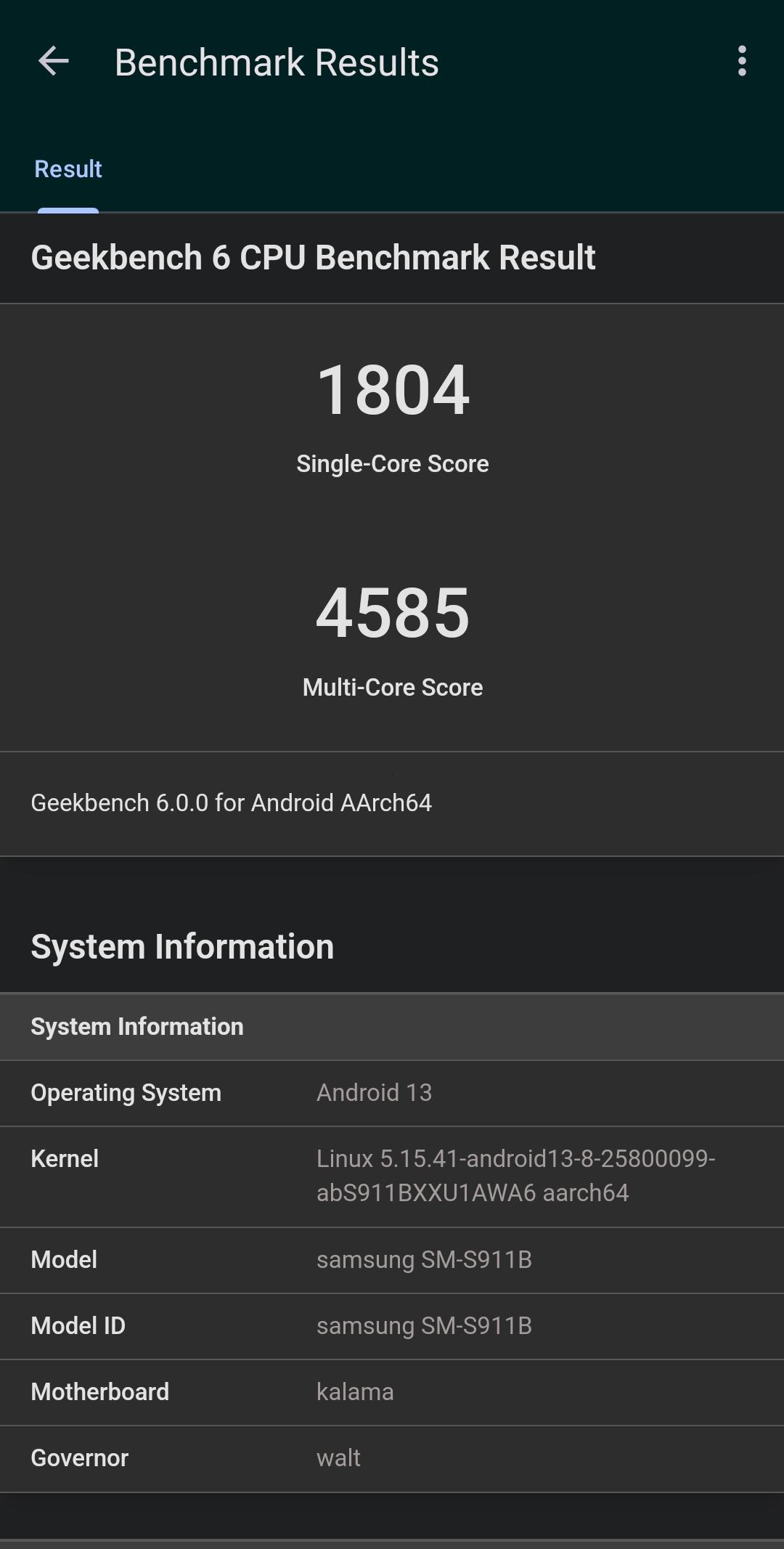Go back using the top-left arrow

point(54,61)
